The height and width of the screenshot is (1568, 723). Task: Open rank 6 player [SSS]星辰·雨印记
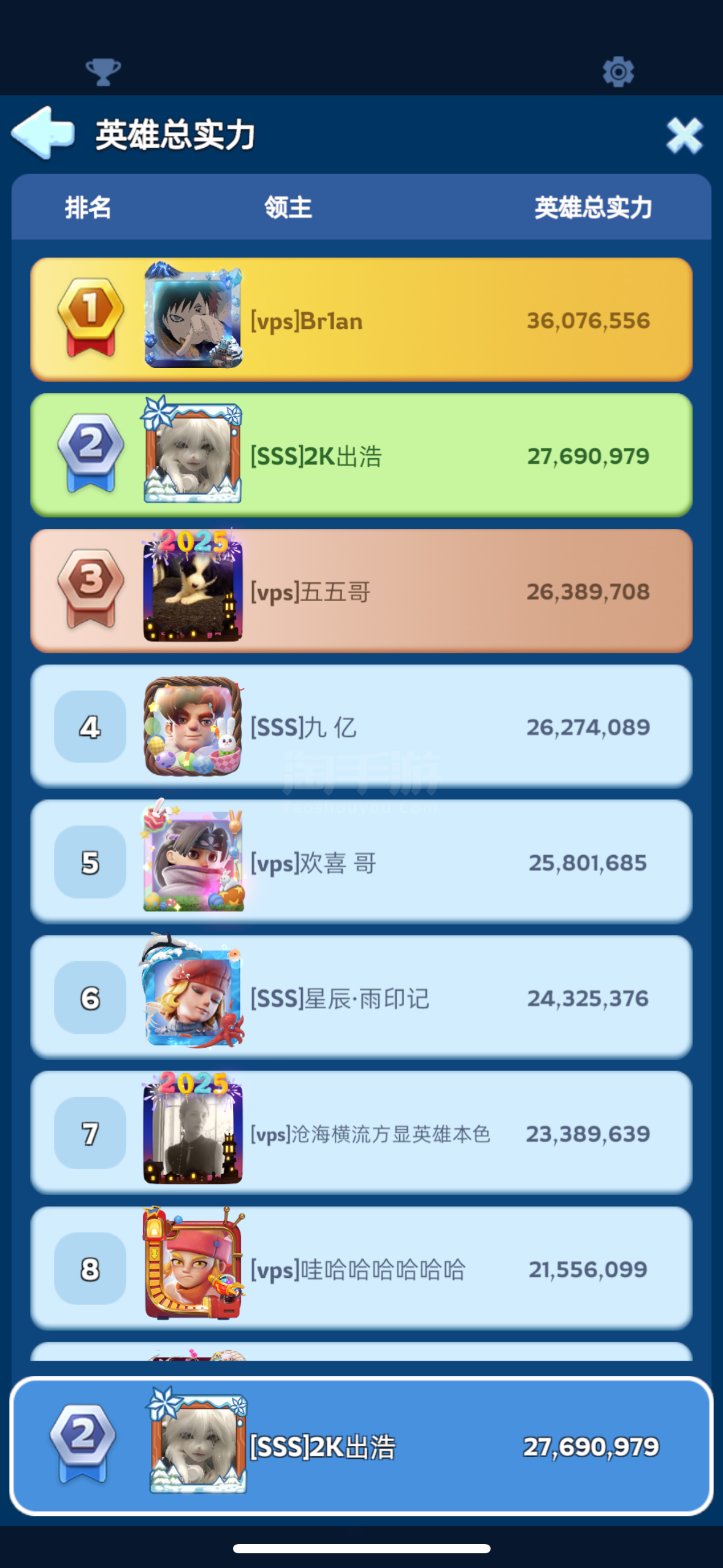[361, 997]
